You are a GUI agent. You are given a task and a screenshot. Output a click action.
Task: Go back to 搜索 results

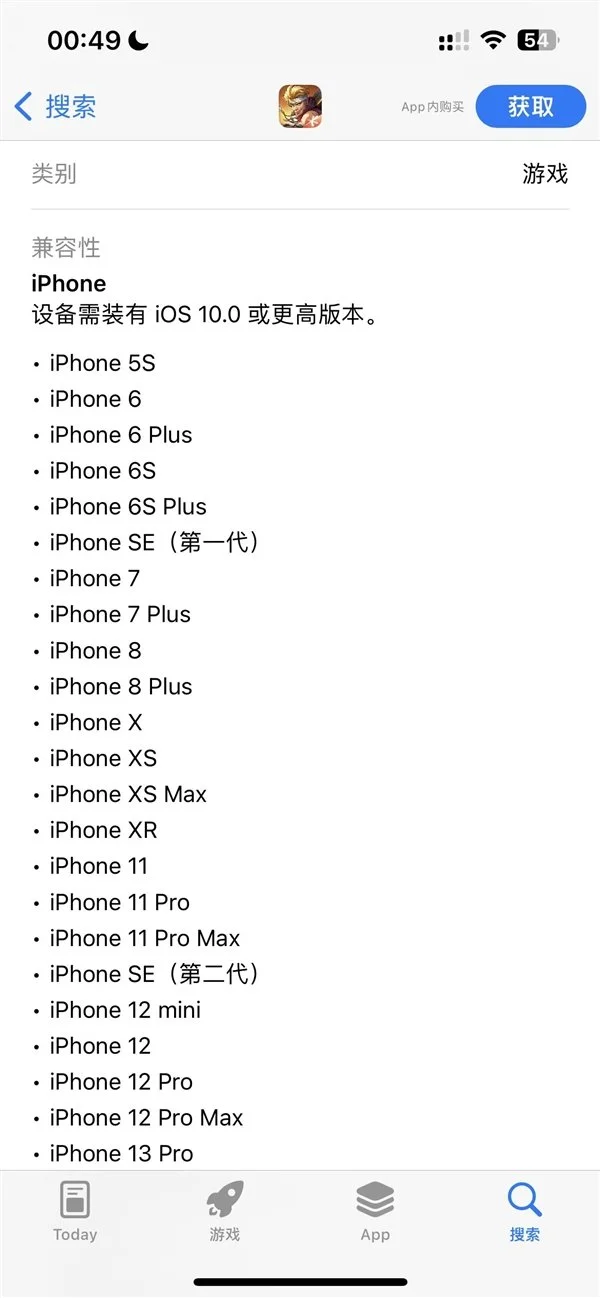pos(55,106)
